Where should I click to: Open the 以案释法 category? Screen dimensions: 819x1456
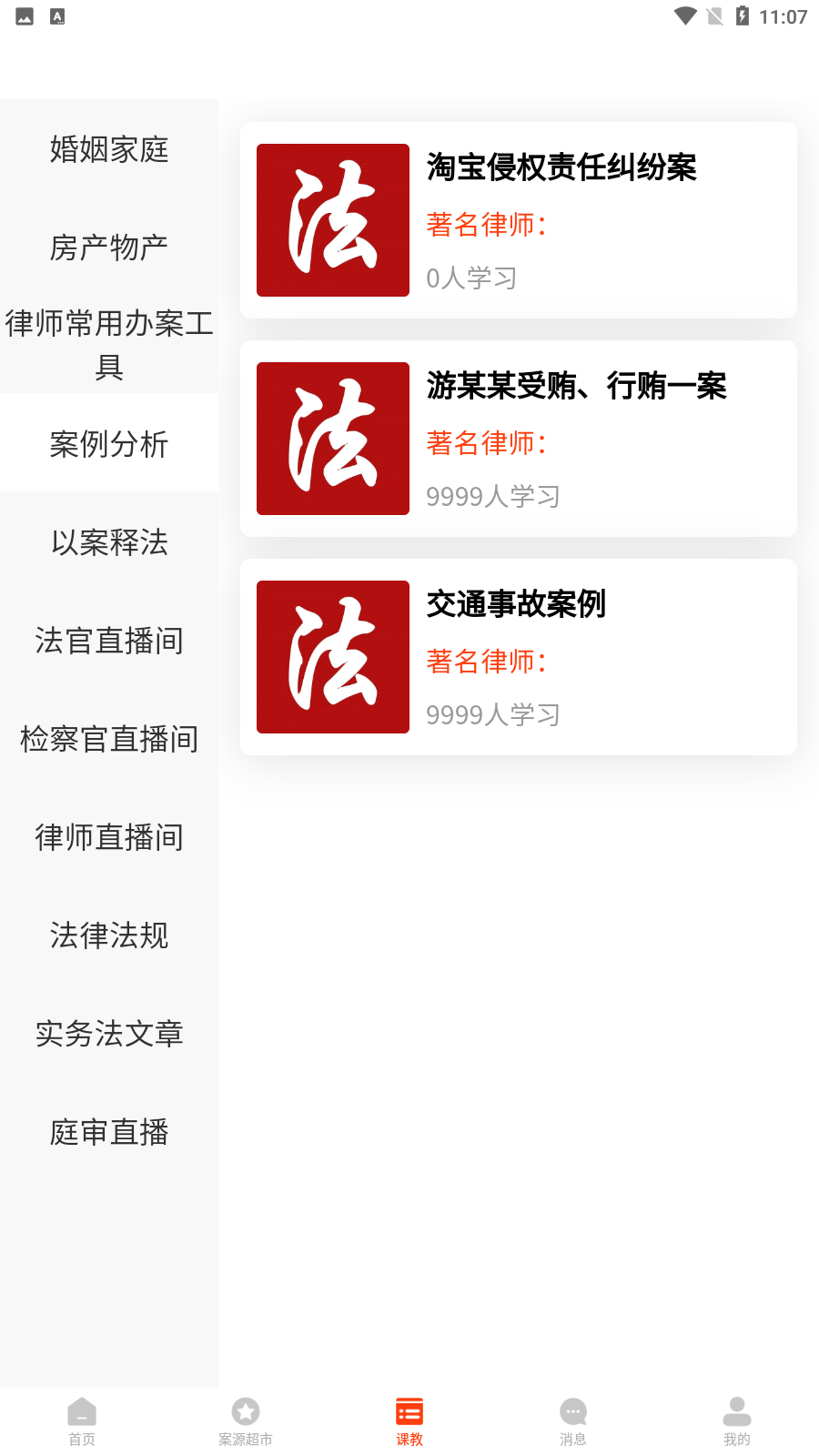pos(109,542)
